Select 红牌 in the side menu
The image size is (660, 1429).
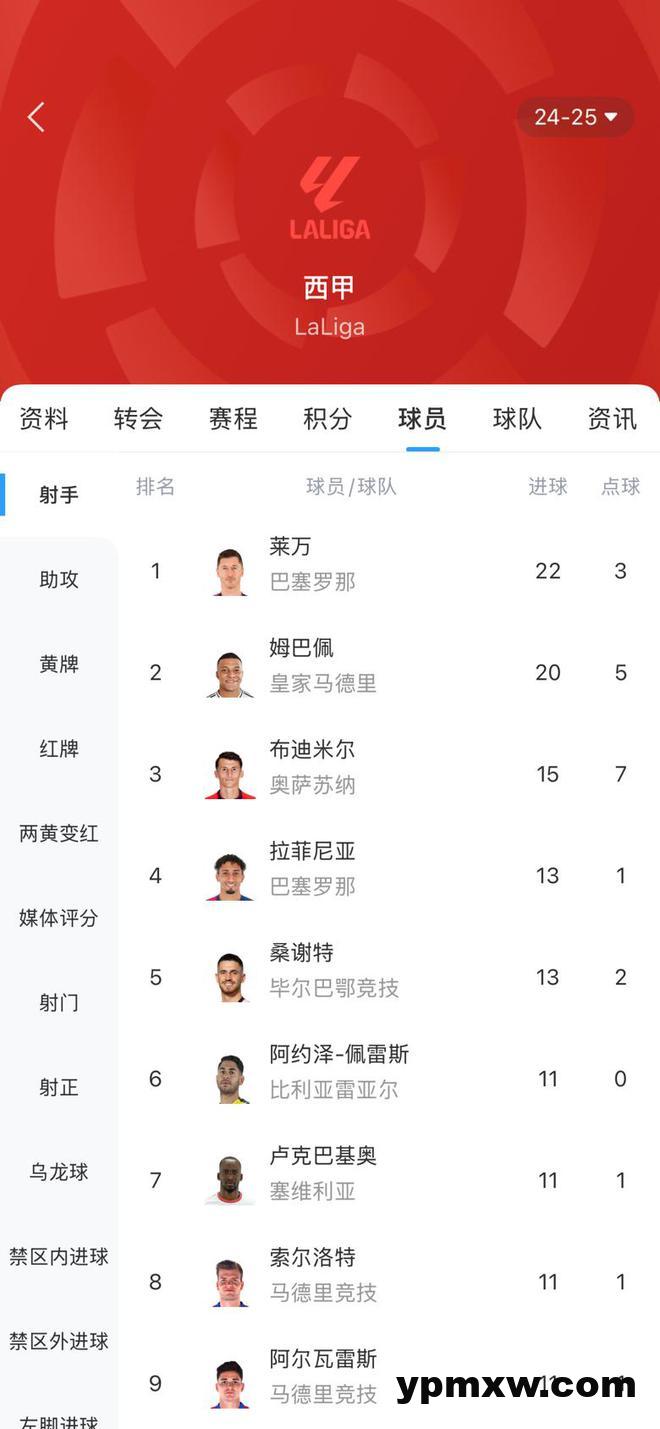point(59,749)
